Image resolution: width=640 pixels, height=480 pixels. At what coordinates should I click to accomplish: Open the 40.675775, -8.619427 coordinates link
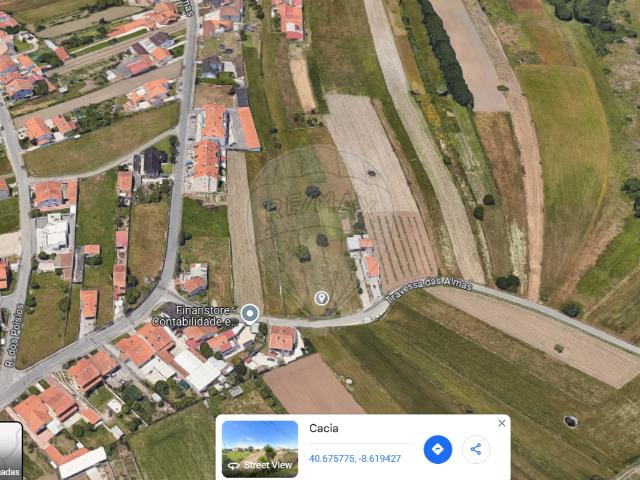point(355,459)
